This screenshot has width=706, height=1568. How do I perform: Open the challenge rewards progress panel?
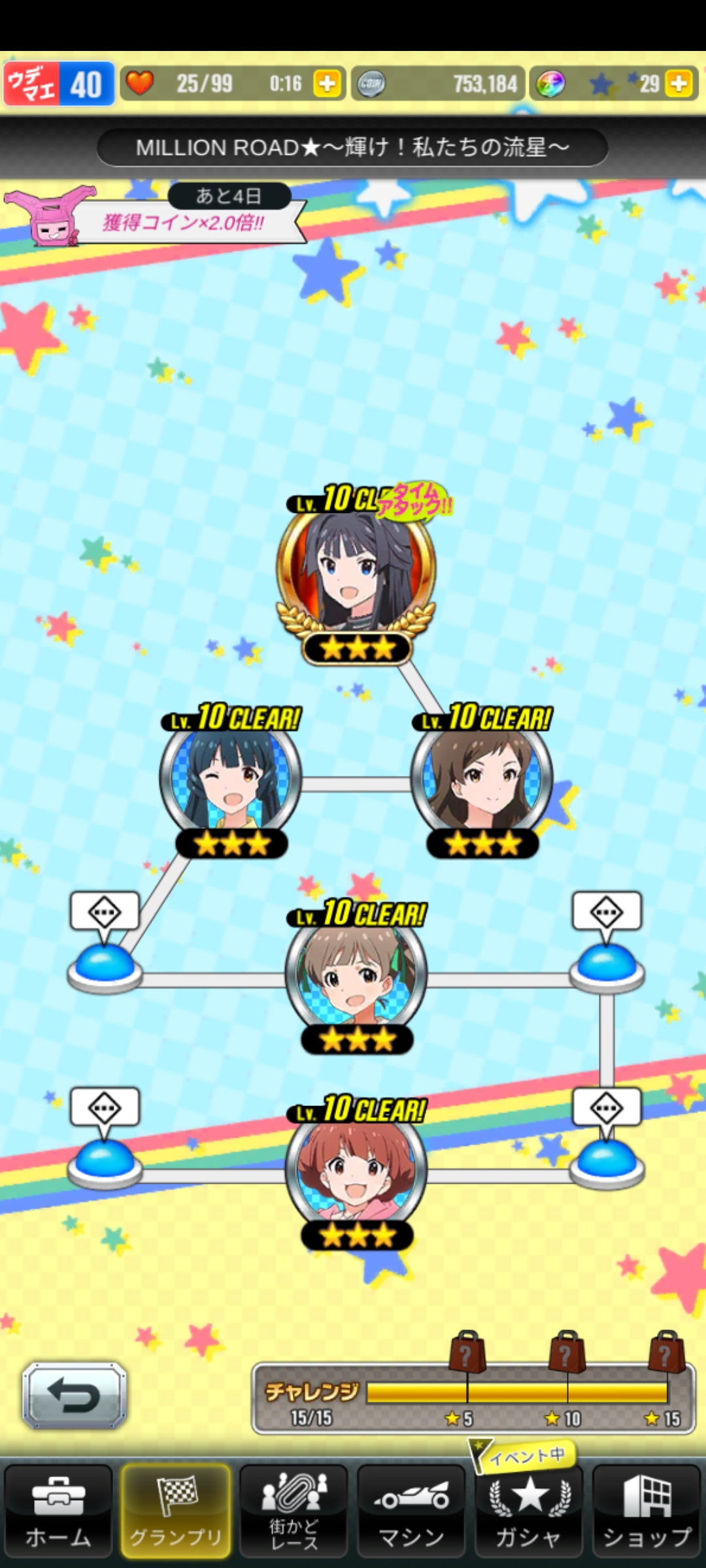pos(473,1398)
